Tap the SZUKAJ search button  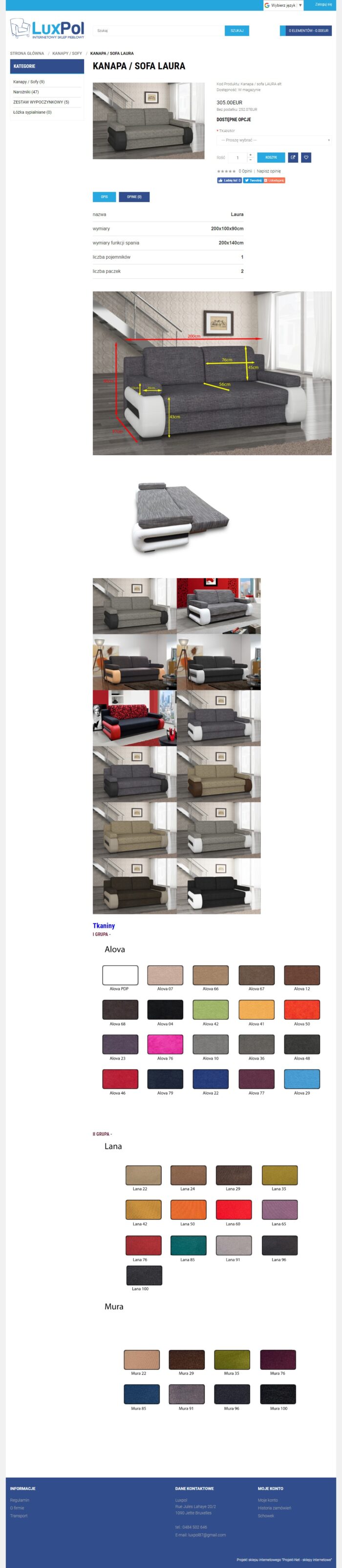(237, 30)
